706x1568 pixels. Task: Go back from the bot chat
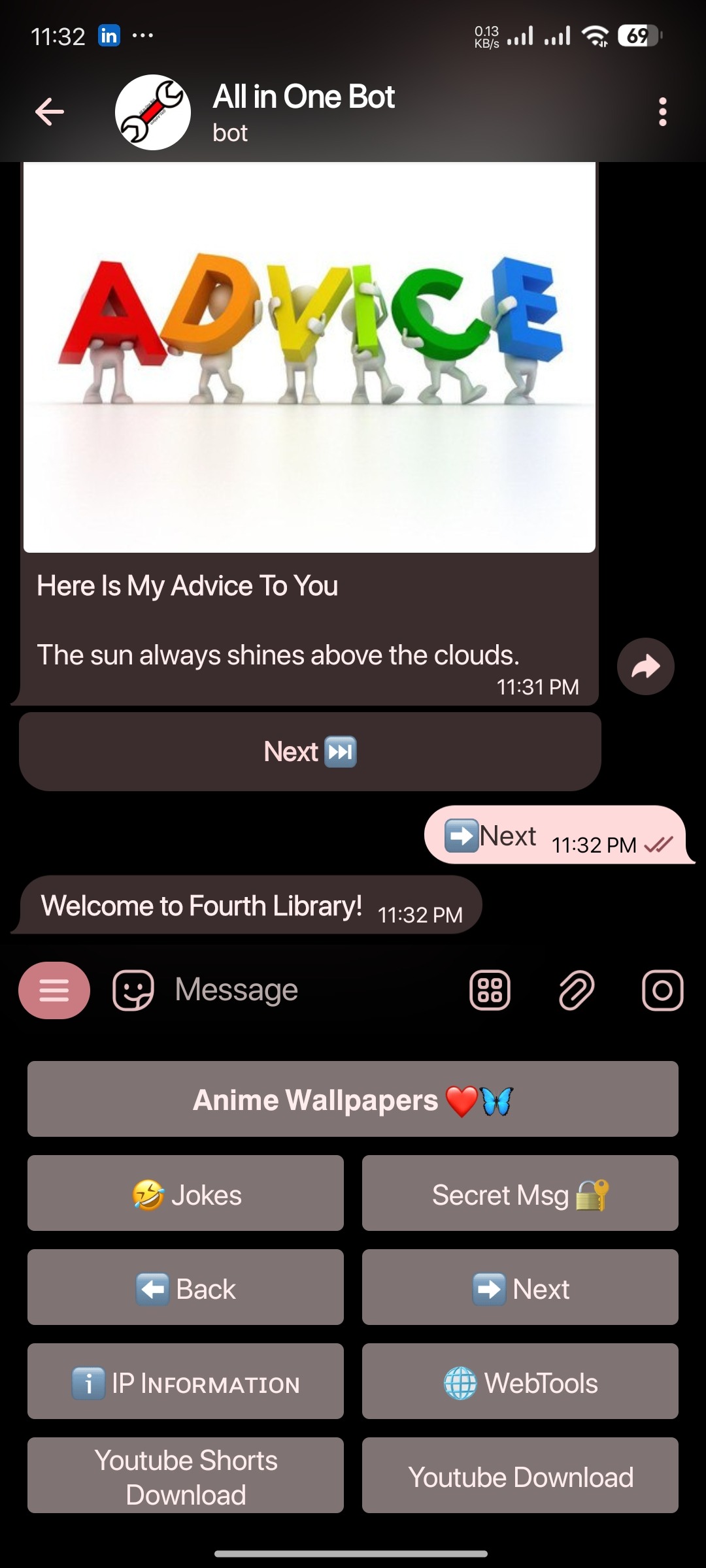point(50,112)
